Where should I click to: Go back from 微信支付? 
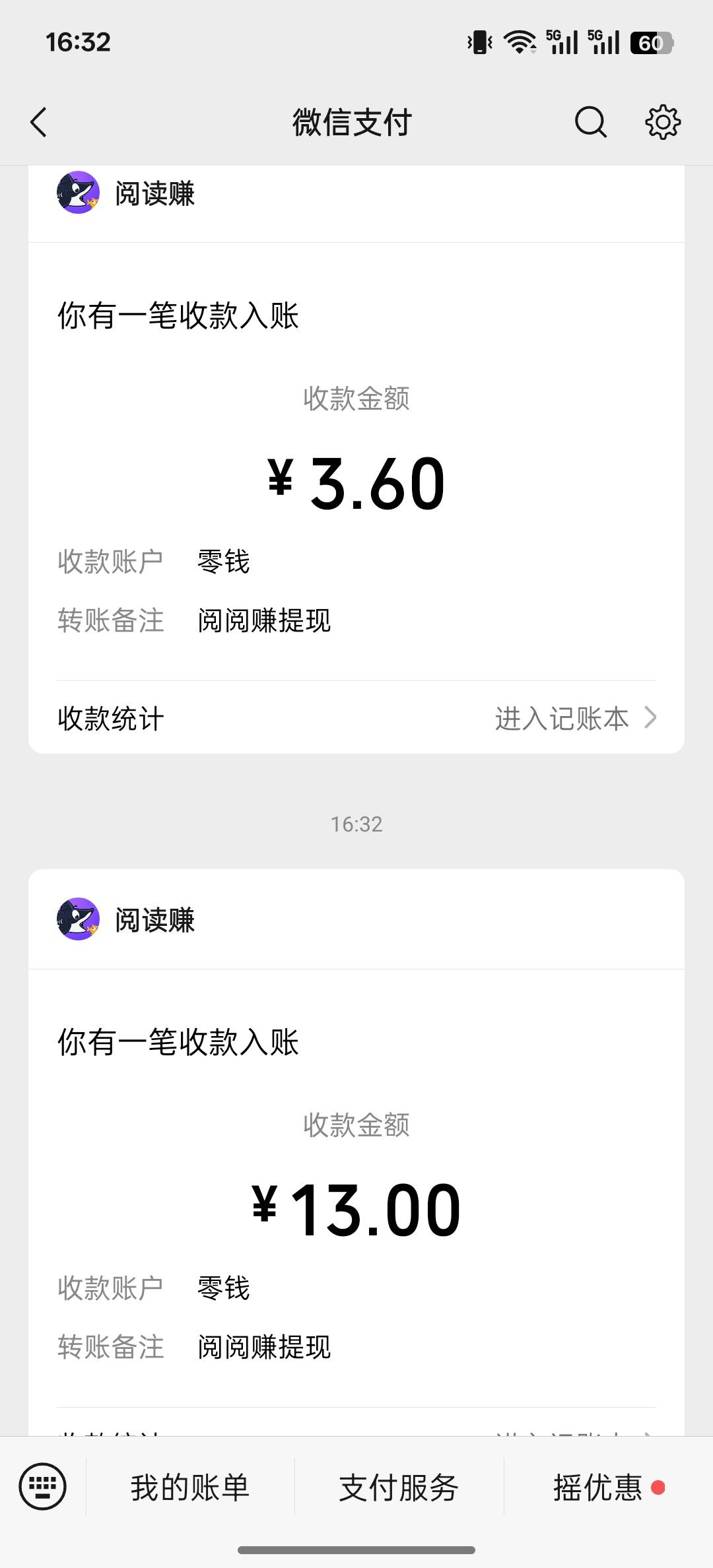coord(39,122)
